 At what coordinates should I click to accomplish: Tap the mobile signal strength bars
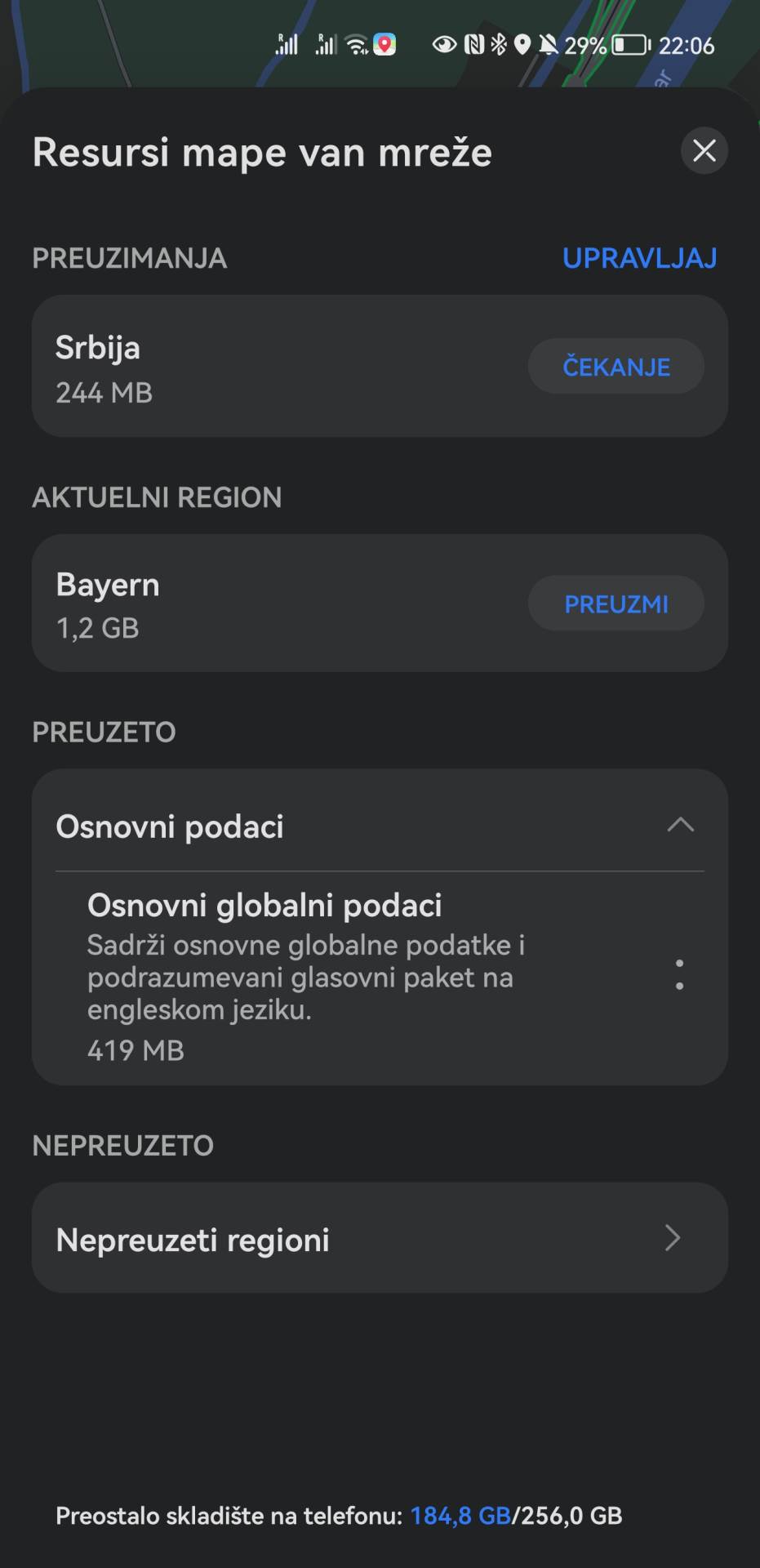pos(287,47)
